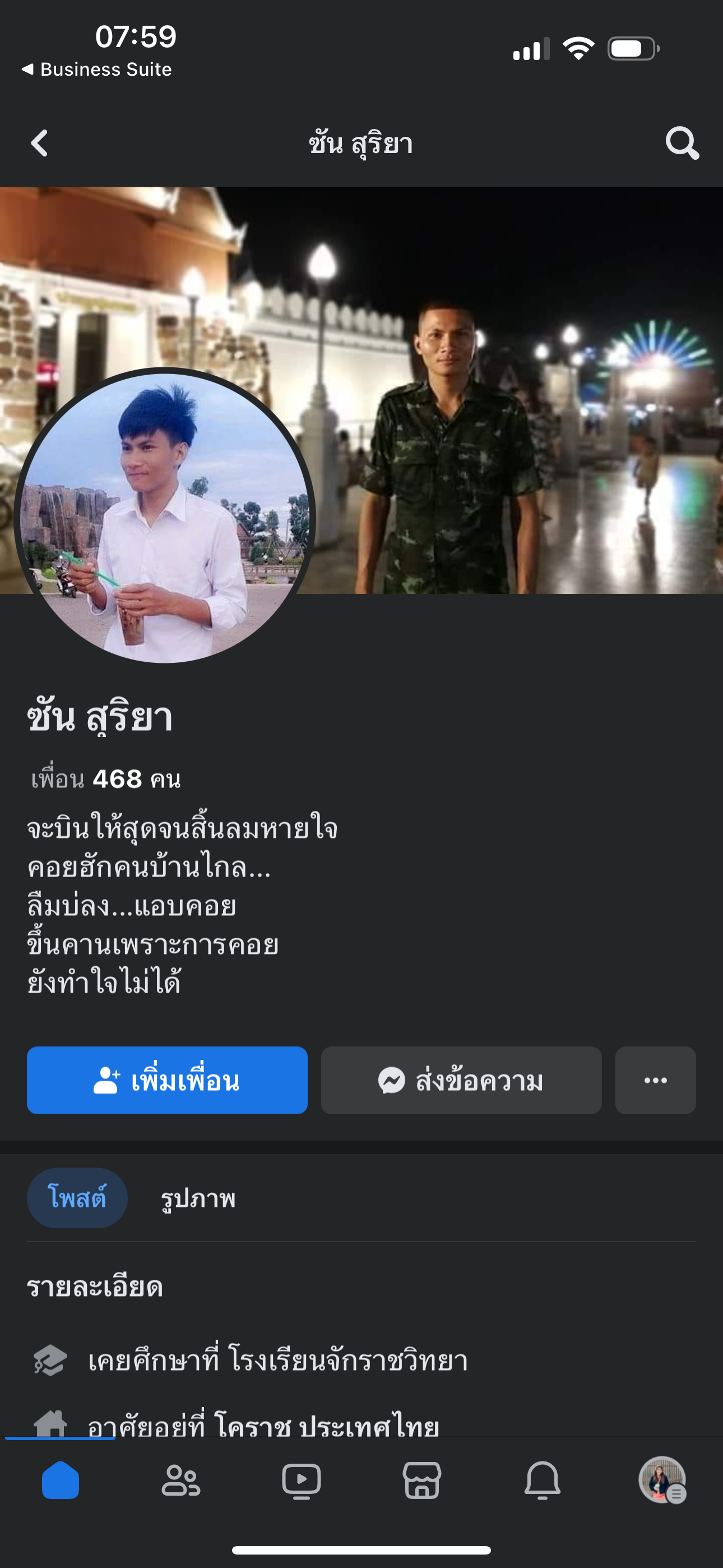Open the school โรงเรียนจักราชวิทยา link
Viewport: 723px width, 1568px height.
[348, 1361]
